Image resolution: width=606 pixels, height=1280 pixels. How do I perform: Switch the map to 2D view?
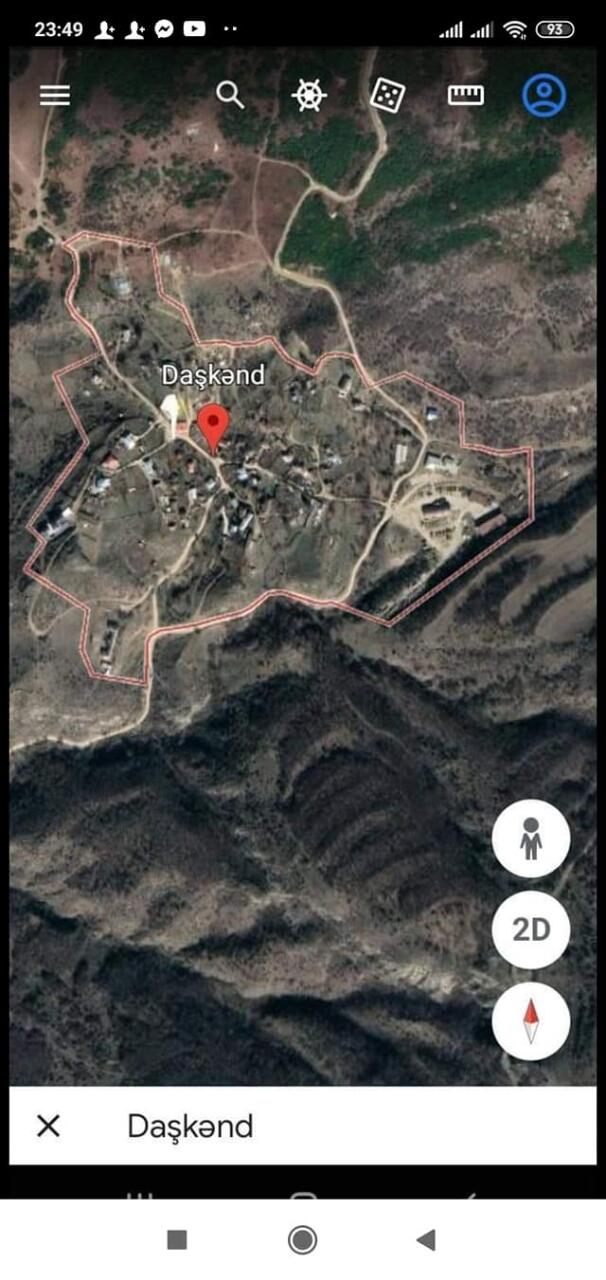(x=531, y=930)
